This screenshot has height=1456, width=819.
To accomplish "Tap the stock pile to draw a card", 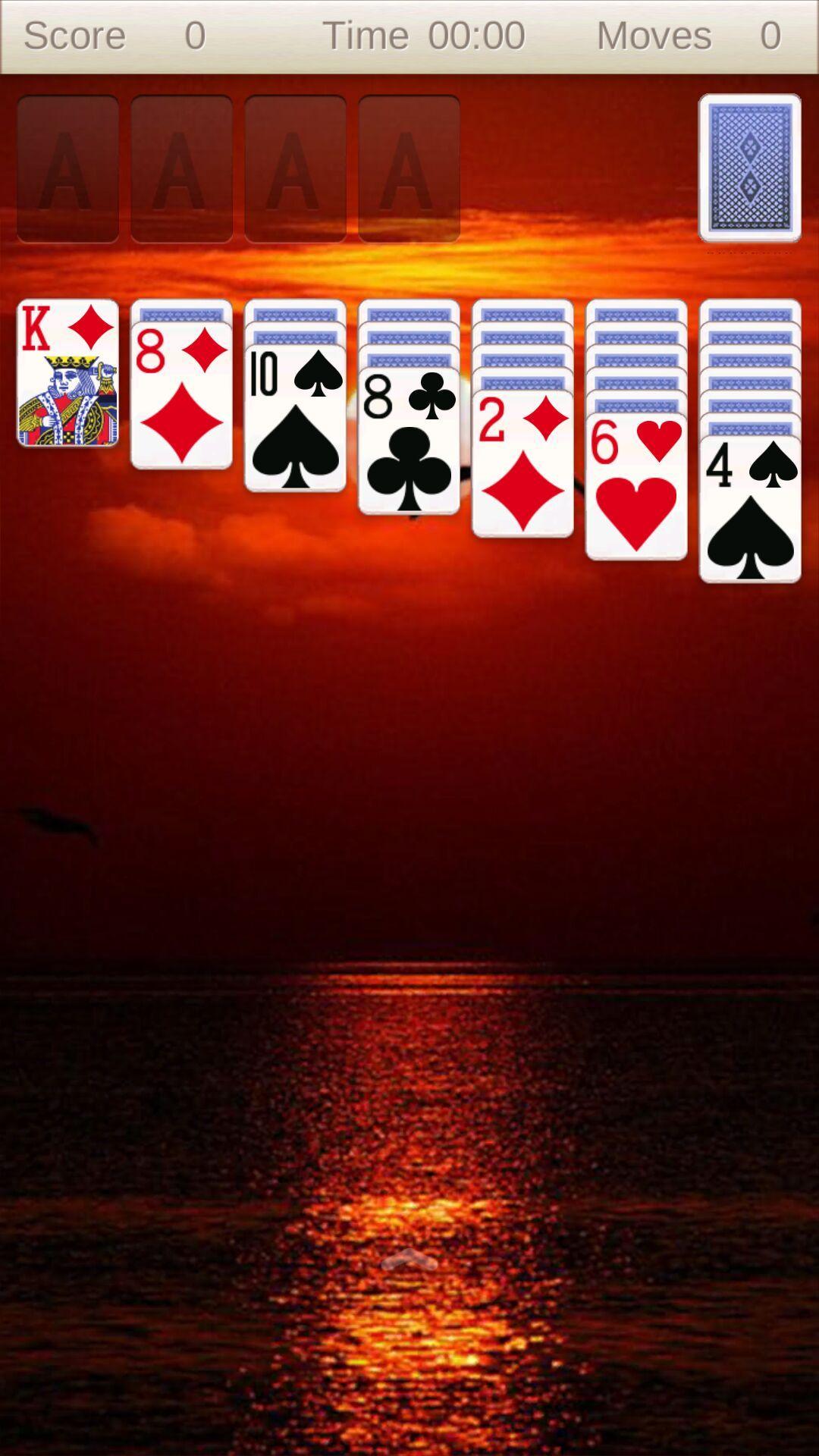I will [x=749, y=168].
